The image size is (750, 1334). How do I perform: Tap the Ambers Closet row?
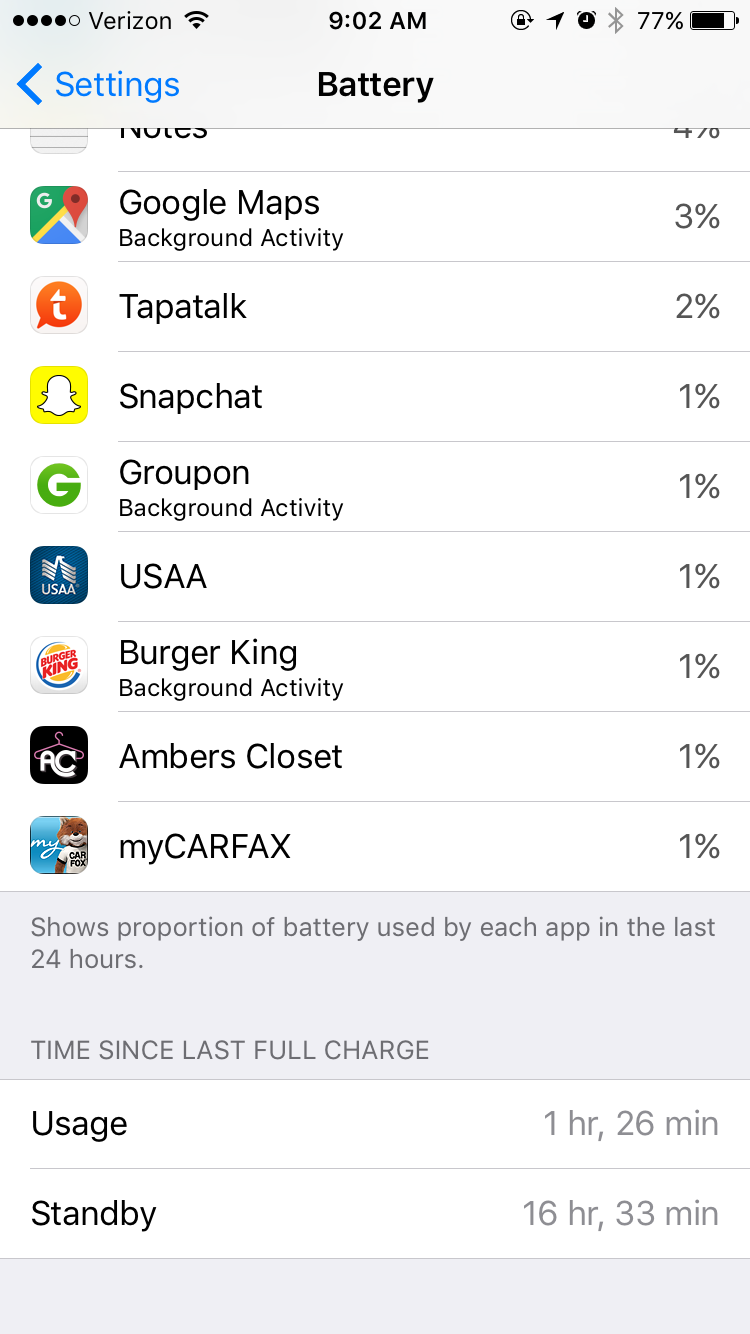375,757
